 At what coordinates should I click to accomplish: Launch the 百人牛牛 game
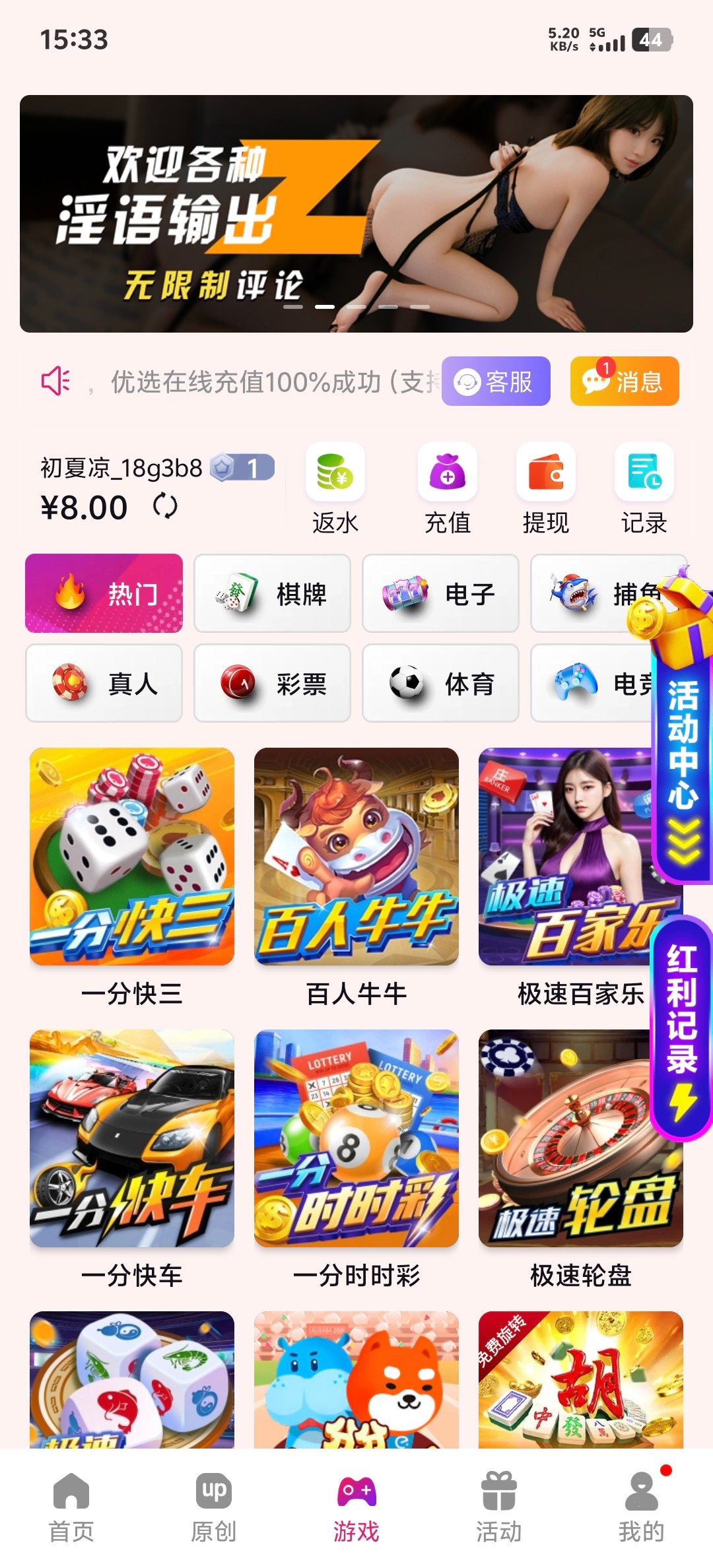[x=356, y=857]
